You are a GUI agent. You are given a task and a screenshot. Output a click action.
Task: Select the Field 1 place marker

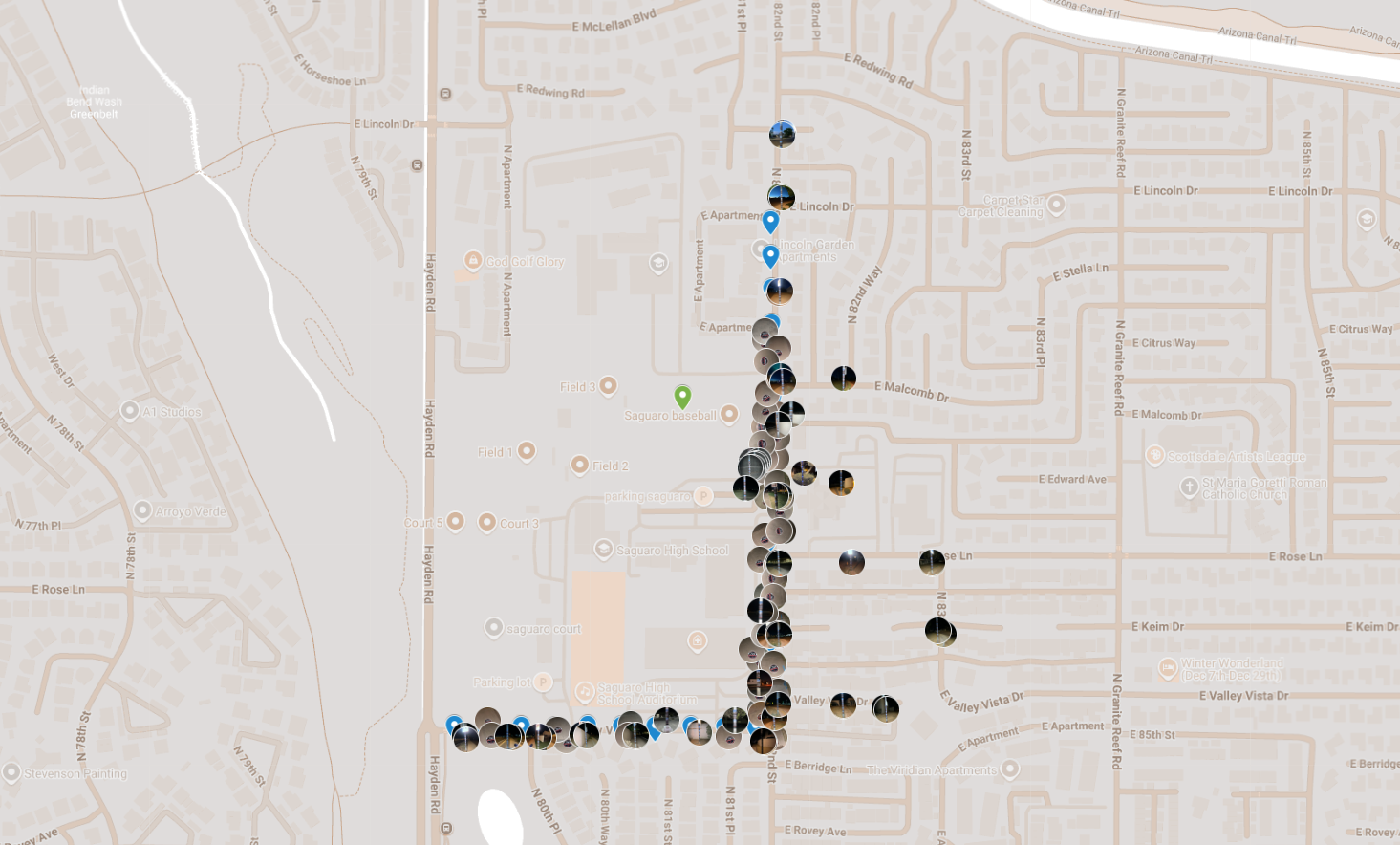pyautogui.click(x=526, y=451)
